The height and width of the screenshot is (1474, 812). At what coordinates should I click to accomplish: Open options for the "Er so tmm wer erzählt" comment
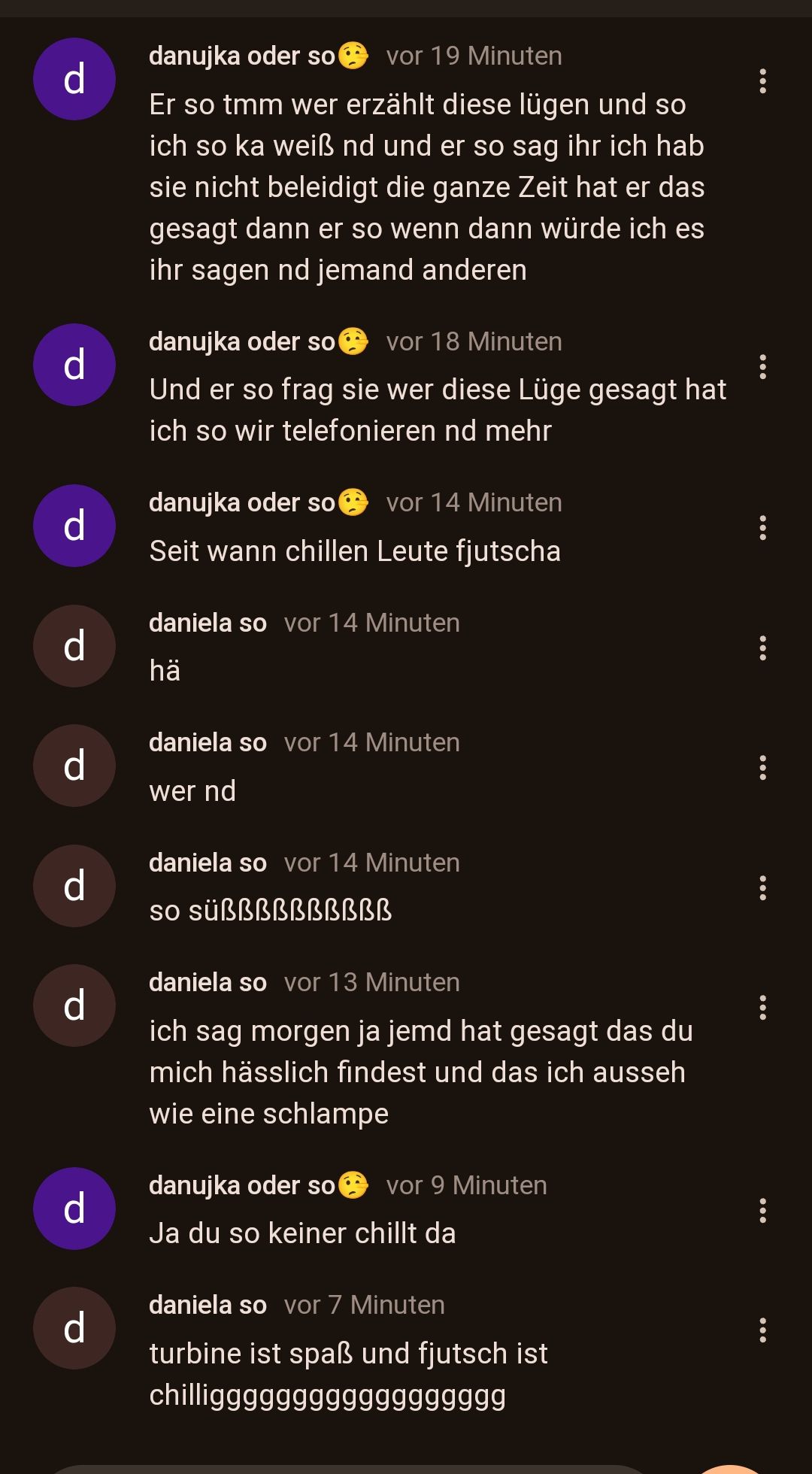pyautogui.click(x=762, y=80)
